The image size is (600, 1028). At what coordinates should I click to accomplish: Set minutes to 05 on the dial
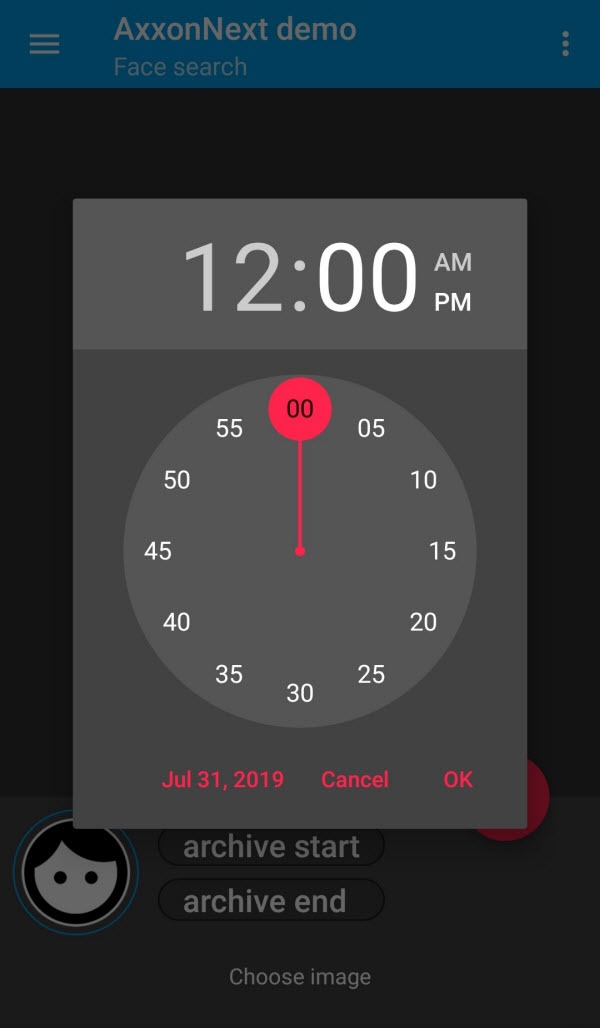point(371,428)
